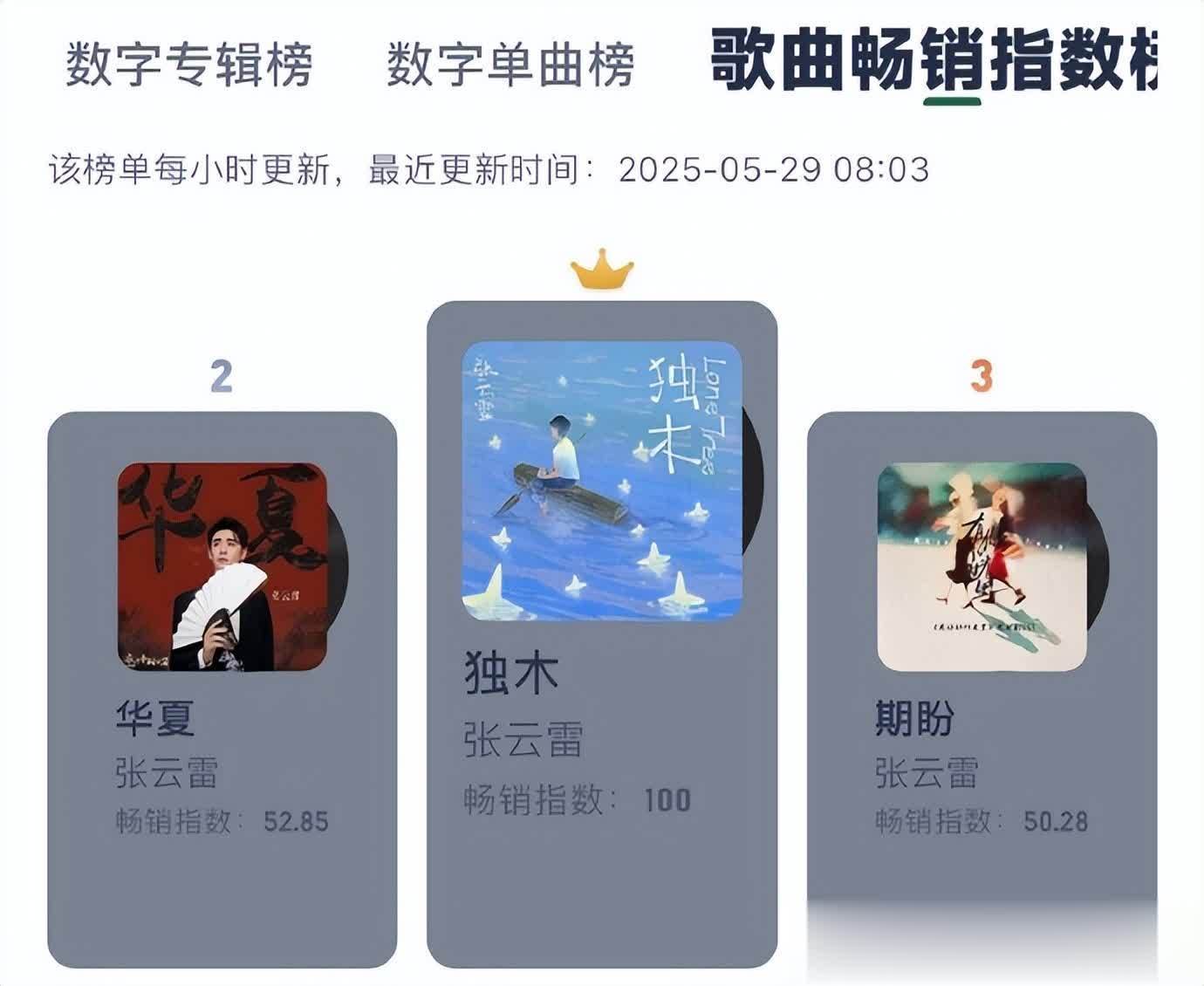This screenshot has height=986, width=1204.
Task: Select the 歌曲畅销指数榜 tab
Action: pos(934,61)
